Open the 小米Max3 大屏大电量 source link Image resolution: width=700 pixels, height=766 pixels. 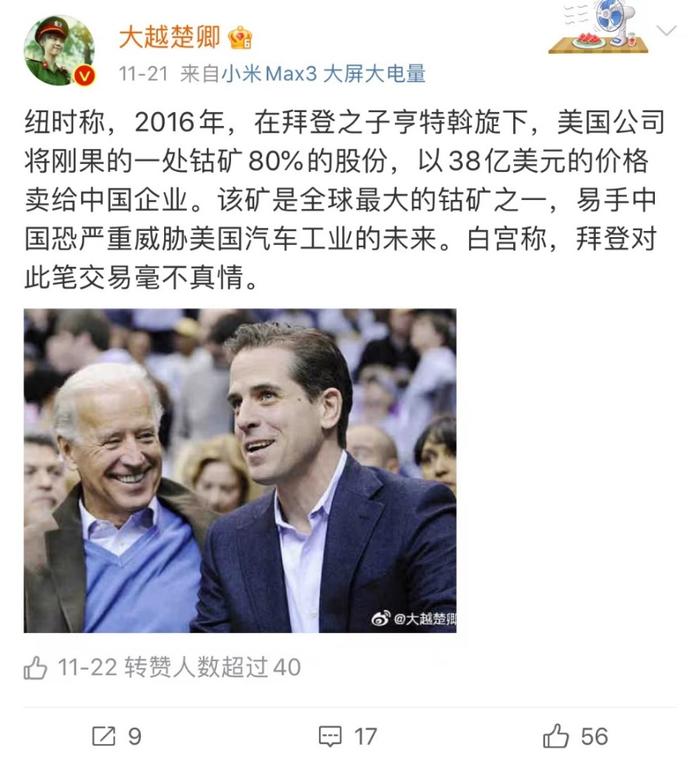click(x=324, y=73)
